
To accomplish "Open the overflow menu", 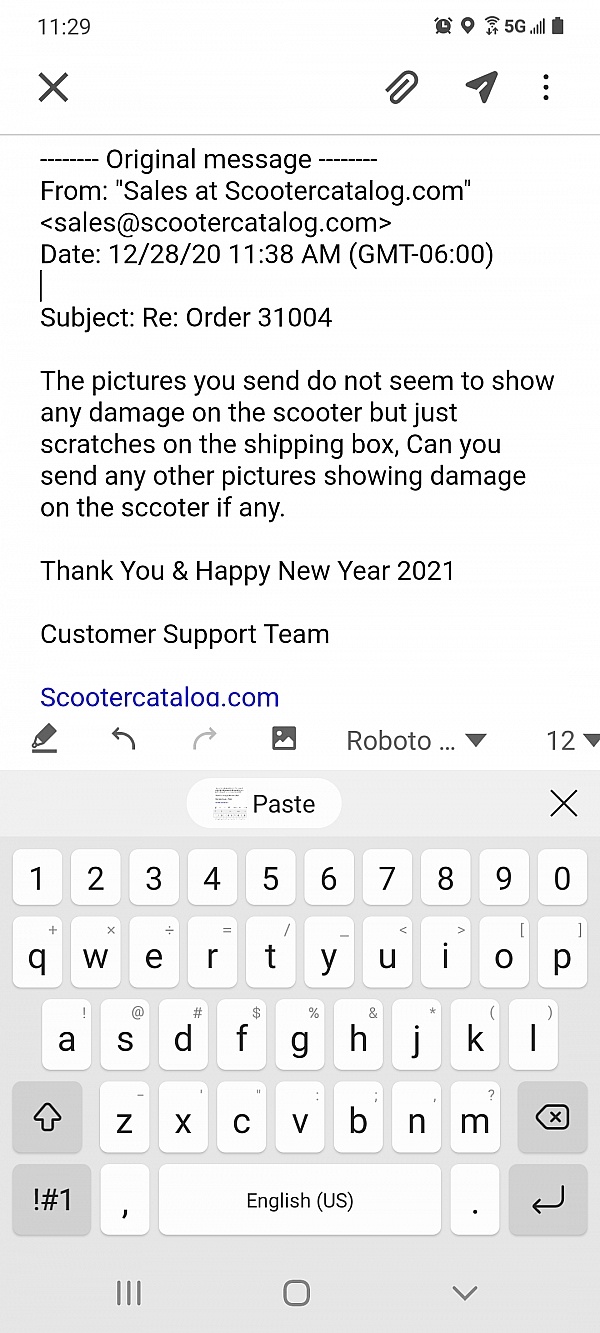I will click(546, 88).
